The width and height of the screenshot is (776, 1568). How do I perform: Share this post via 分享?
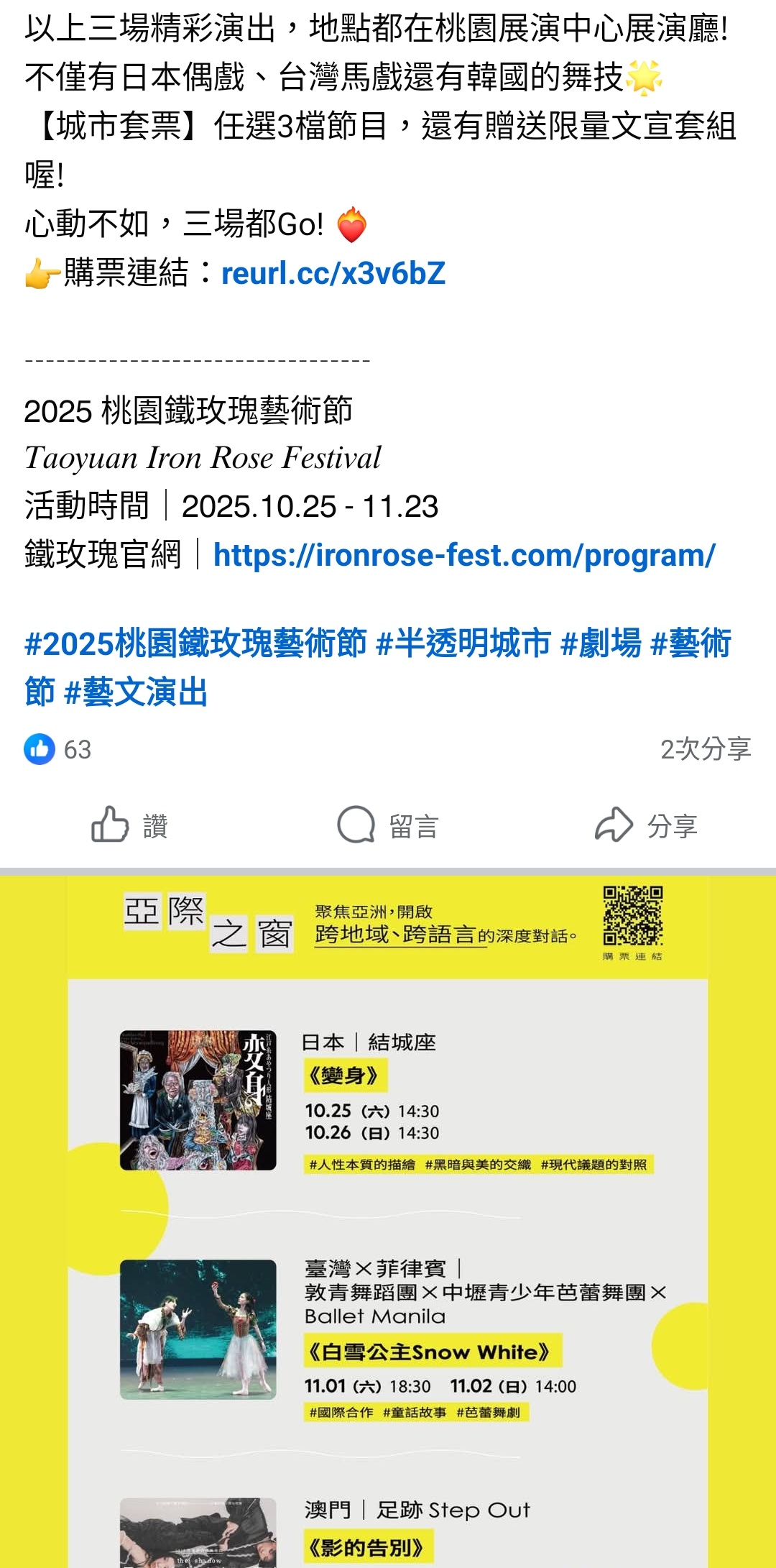[x=647, y=825]
